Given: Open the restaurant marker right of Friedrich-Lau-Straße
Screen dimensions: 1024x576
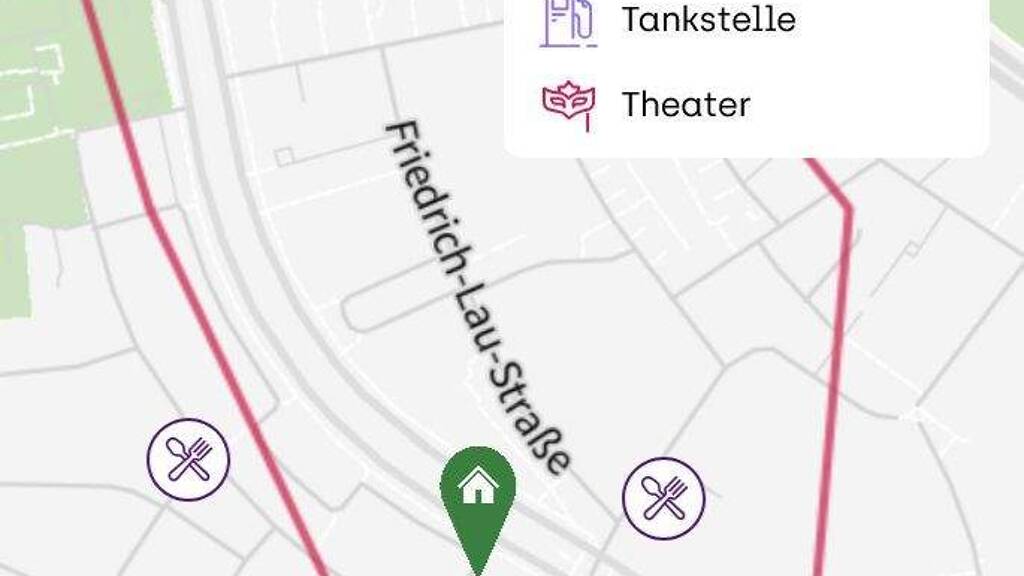Looking at the screenshot, I should tap(664, 498).
